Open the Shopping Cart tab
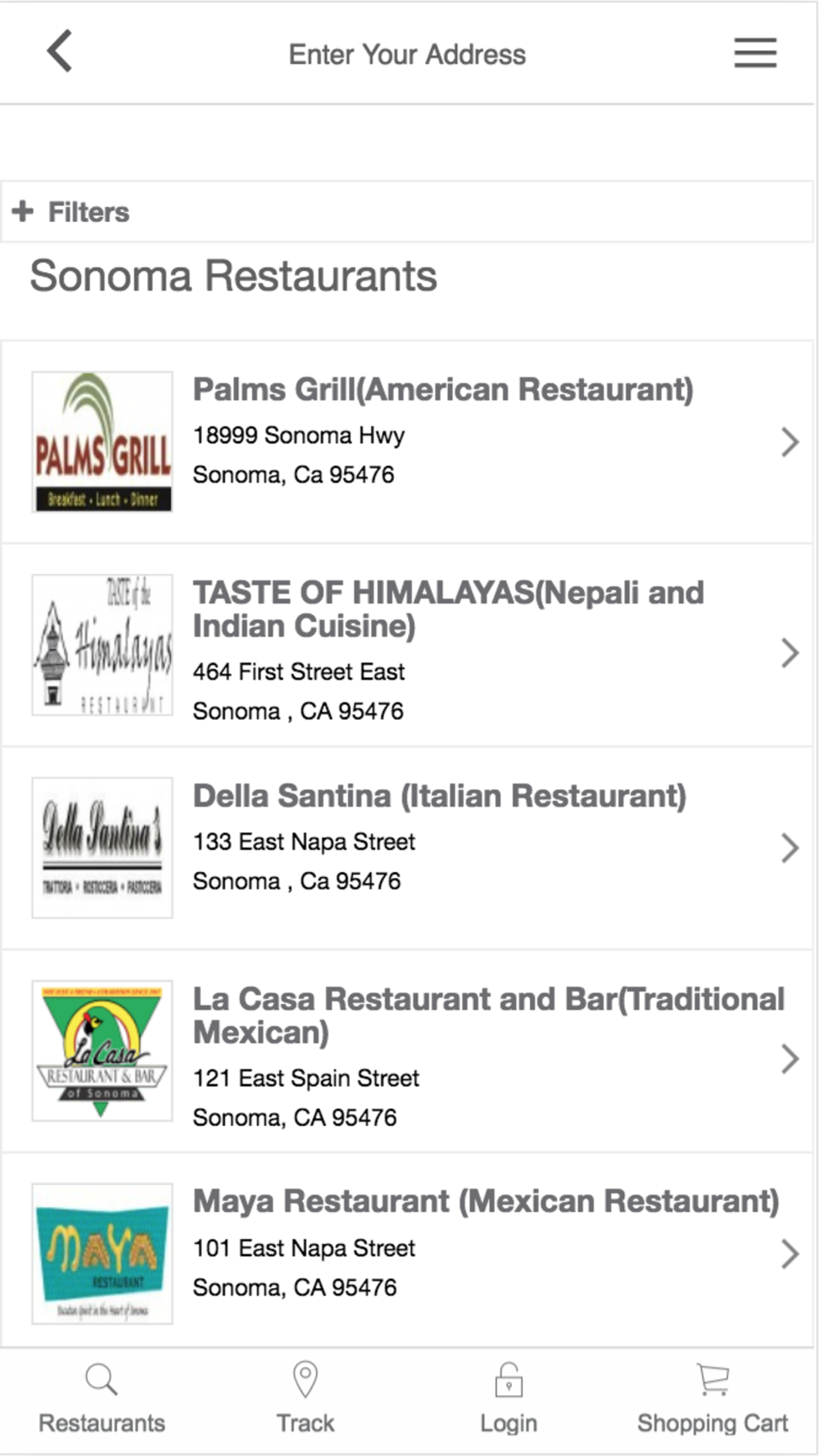The height and width of the screenshot is (1456, 819). tap(713, 1399)
